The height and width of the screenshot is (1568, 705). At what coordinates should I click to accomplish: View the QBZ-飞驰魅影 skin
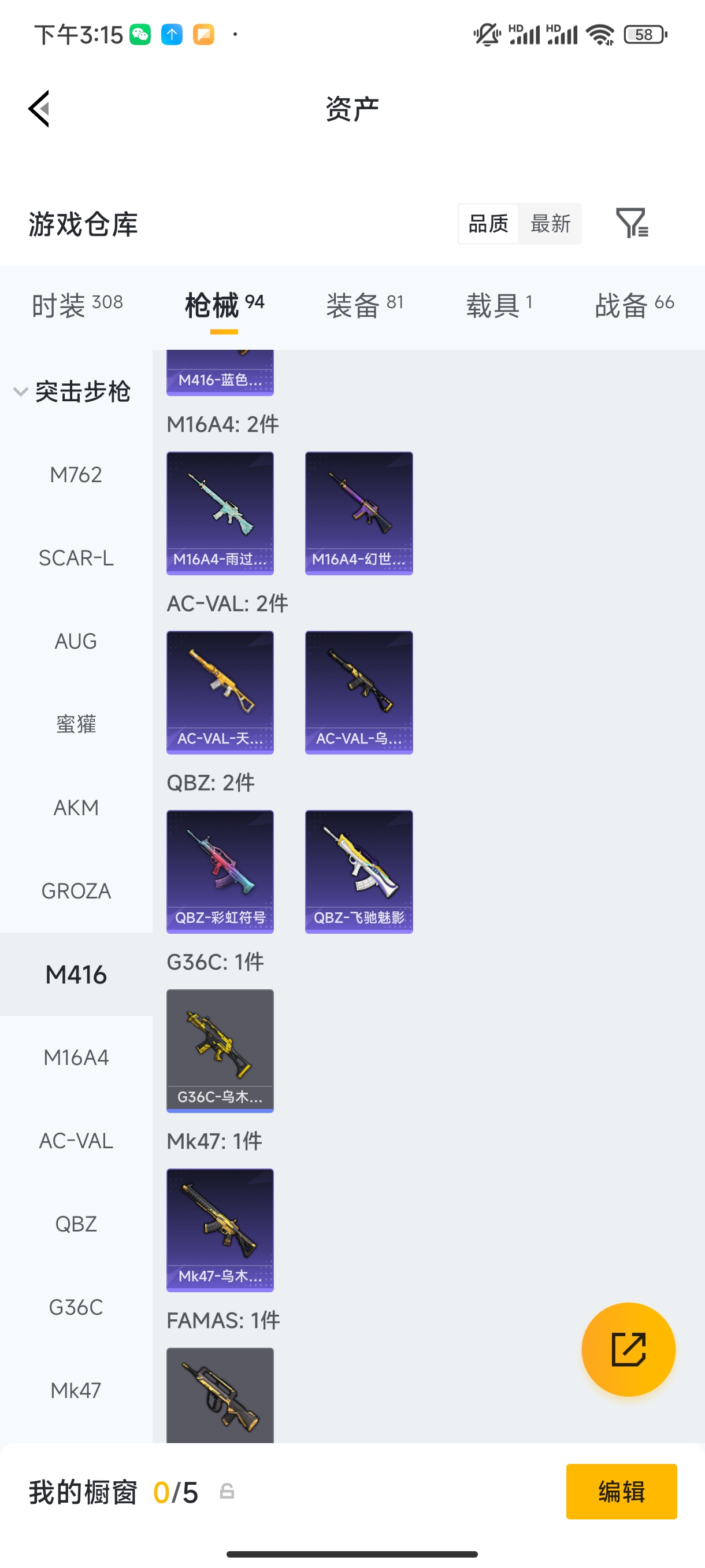tap(359, 871)
